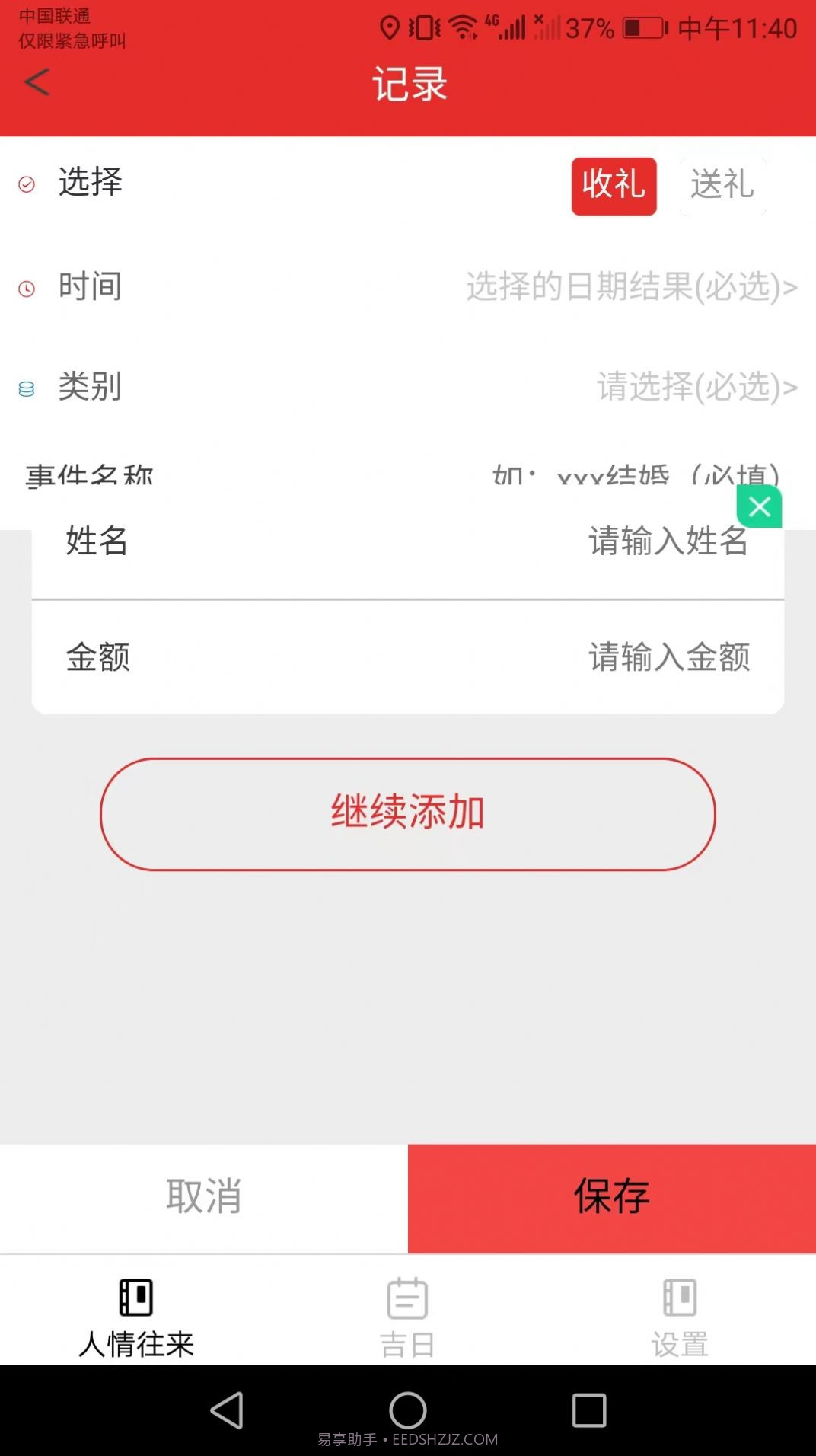Cancel the entry with 取消
Viewport: 816px width, 1456px height.
pyautogui.click(x=203, y=1197)
